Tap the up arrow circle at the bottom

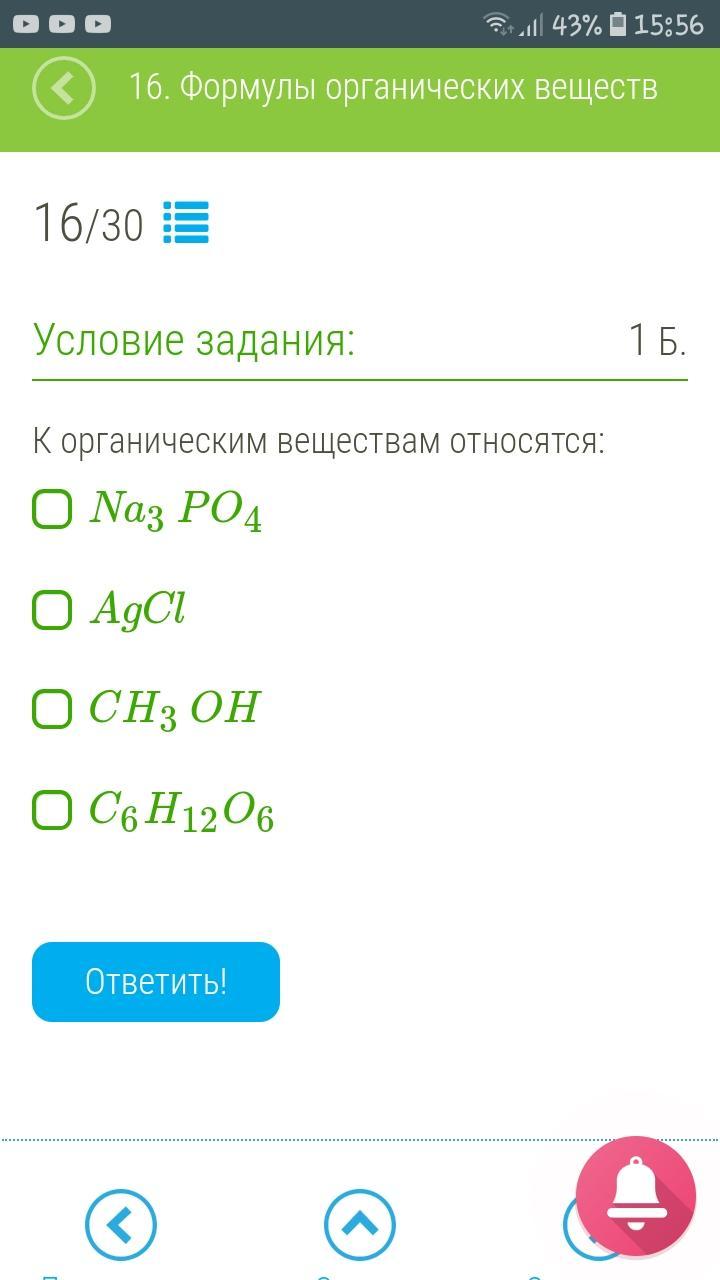(360, 1225)
